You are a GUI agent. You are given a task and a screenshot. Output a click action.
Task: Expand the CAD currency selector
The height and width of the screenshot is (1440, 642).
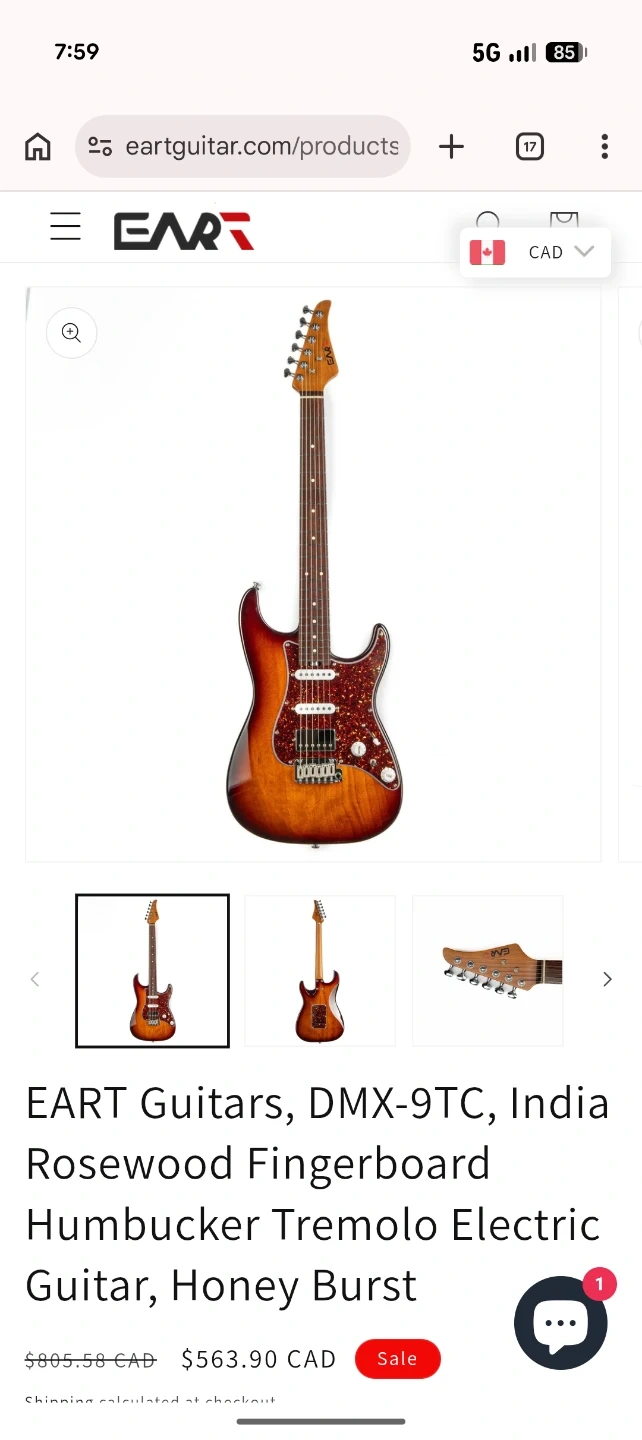click(535, 252)
